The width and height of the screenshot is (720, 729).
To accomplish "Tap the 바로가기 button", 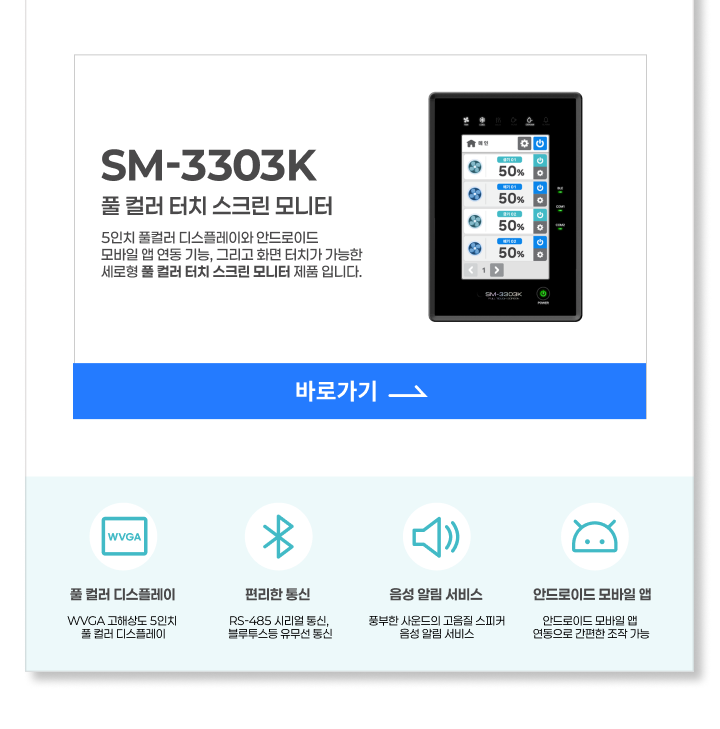I will pyautogui.click(x=360, y=391).
